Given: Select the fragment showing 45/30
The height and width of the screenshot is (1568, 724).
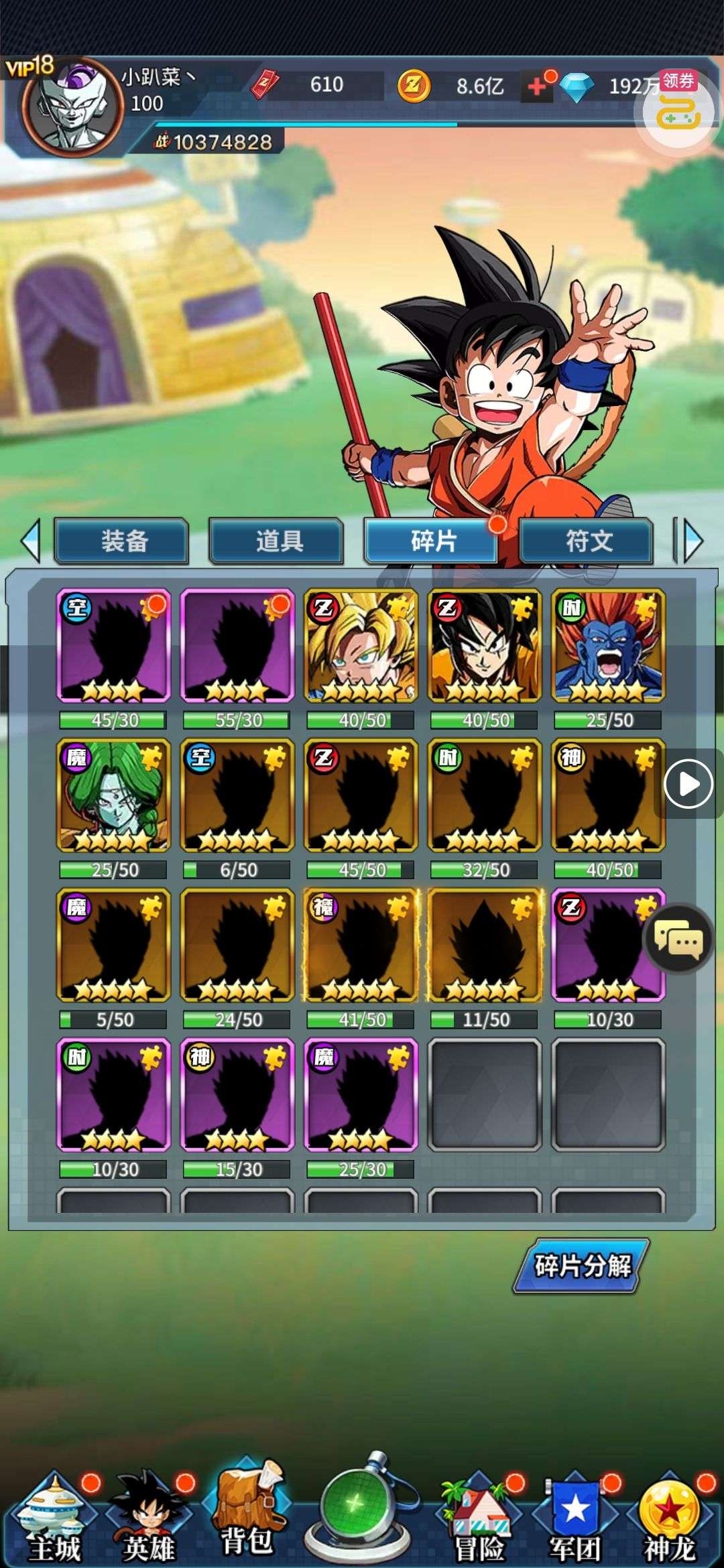Looking at the screenshot, I should [113, 645].
